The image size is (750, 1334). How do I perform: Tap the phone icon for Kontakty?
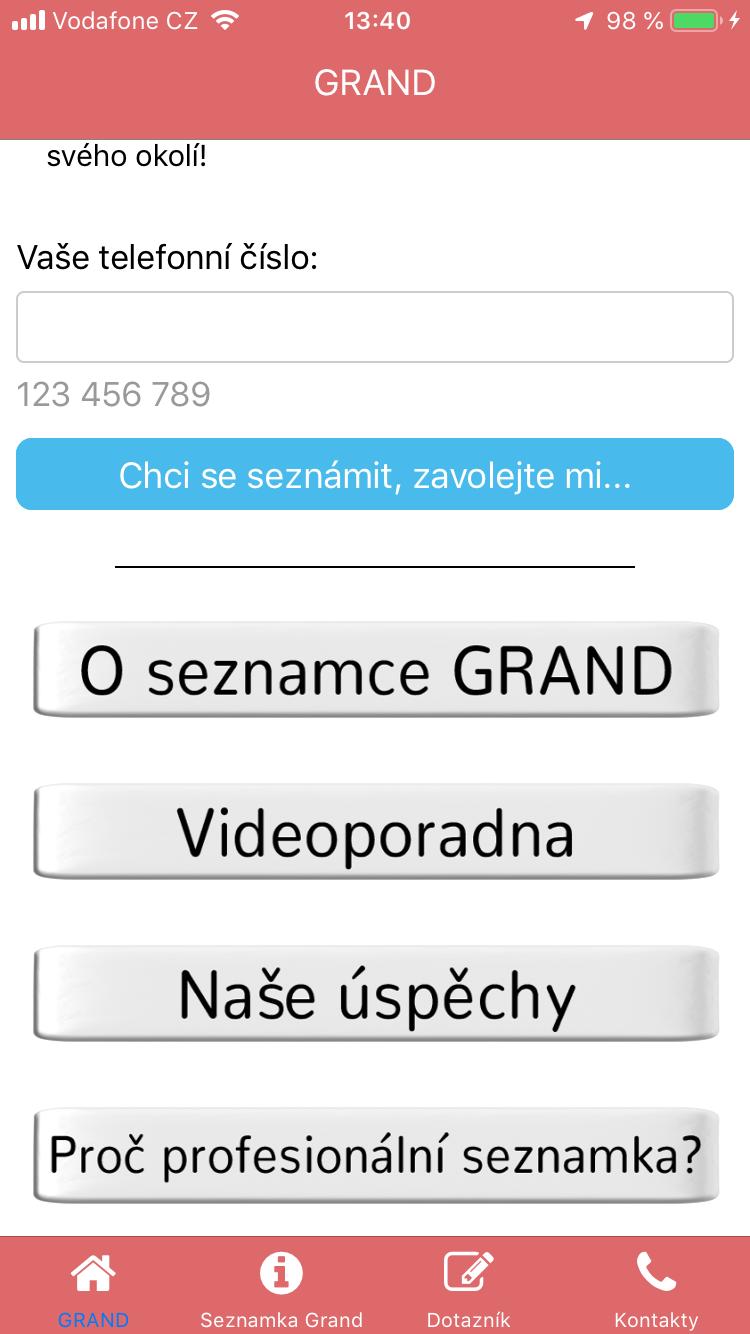point(655,1271)
